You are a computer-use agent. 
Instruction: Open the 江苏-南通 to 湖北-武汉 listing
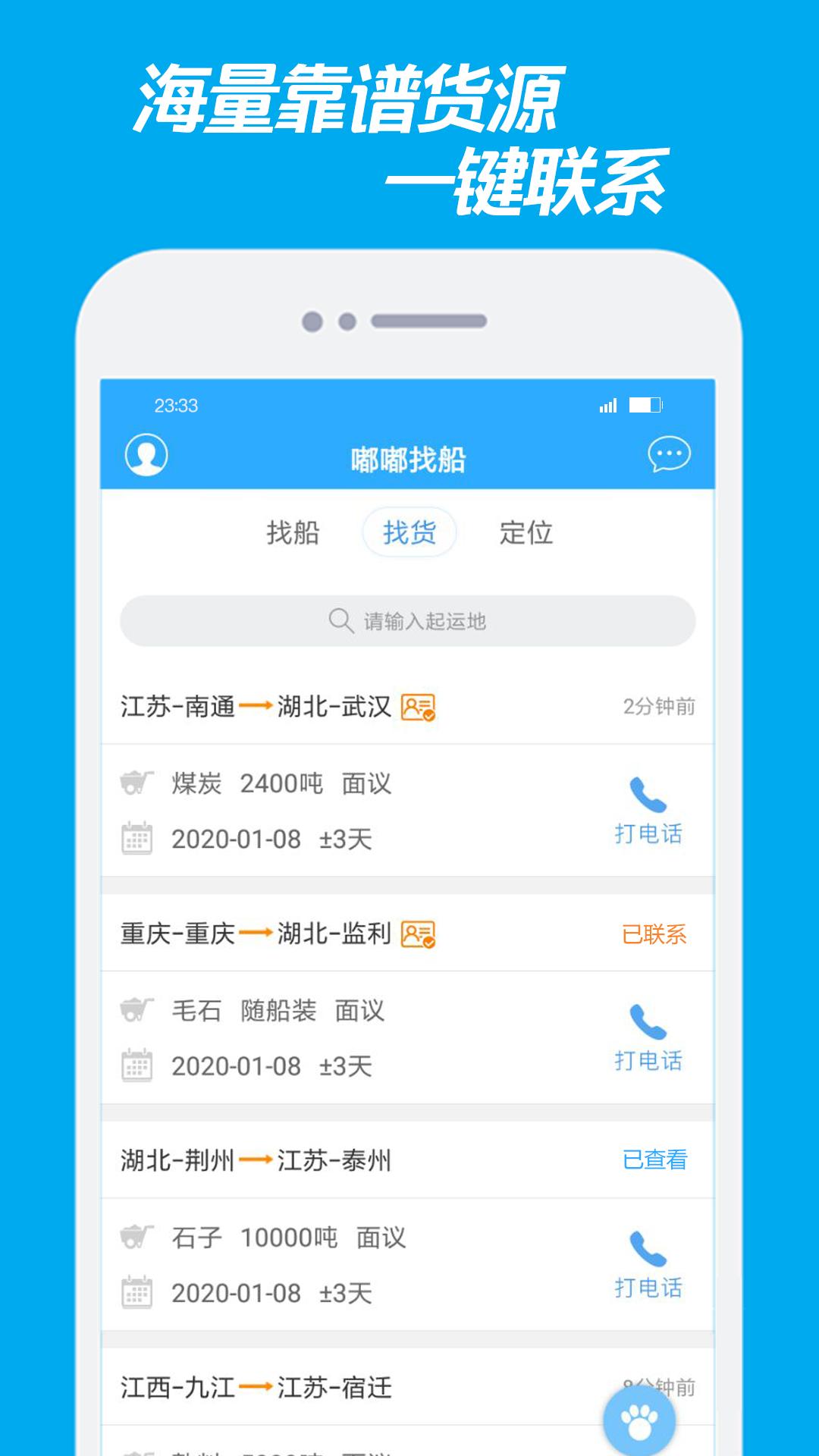258,707
